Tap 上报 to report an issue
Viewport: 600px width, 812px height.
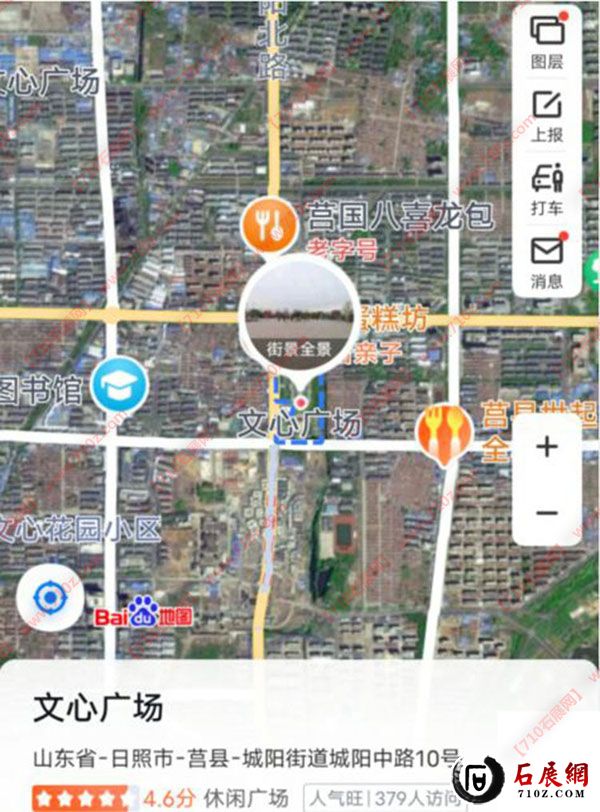point(547,114)
